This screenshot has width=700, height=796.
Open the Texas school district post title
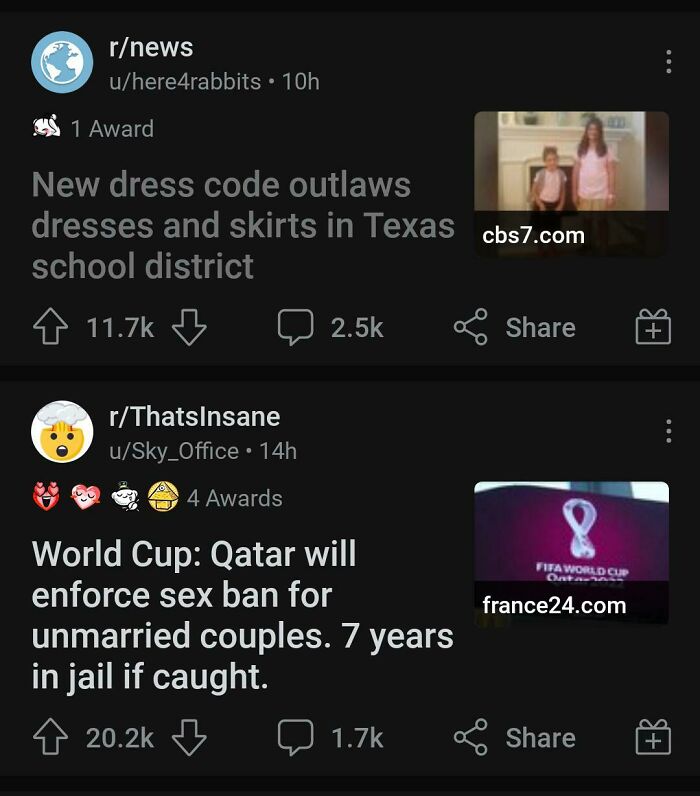coord(243,226)
